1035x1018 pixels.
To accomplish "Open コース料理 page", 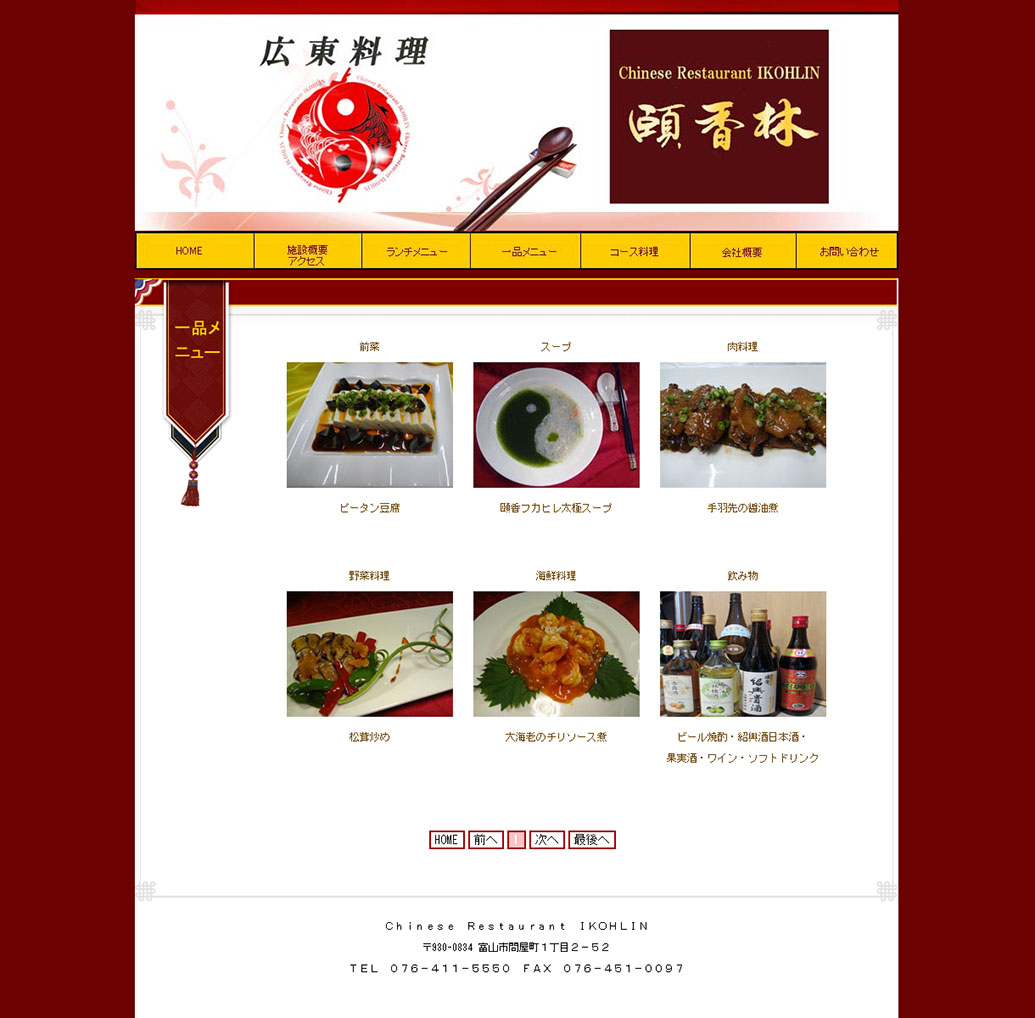I will (x=635, y=251).
